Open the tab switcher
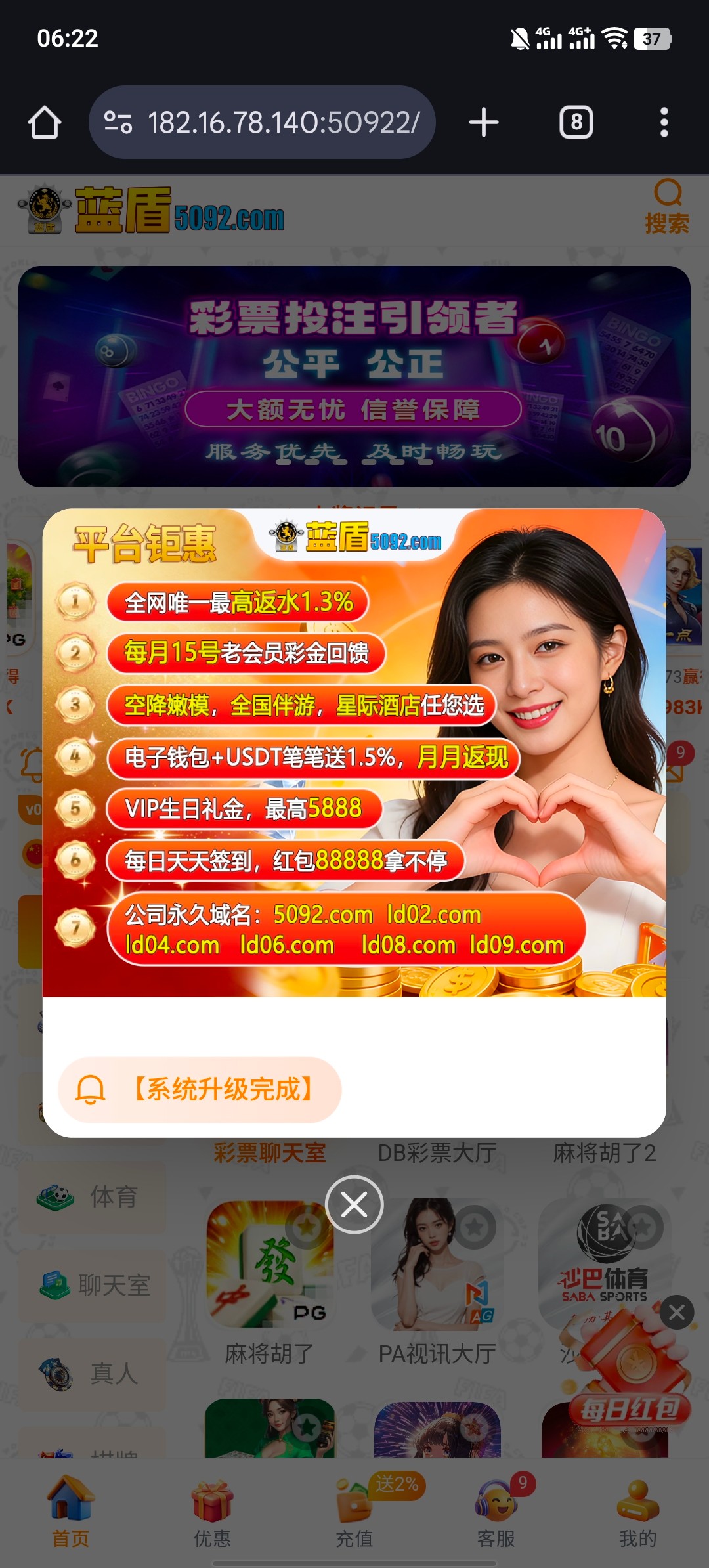The image size is (709, 1568). tap(576, 123)
